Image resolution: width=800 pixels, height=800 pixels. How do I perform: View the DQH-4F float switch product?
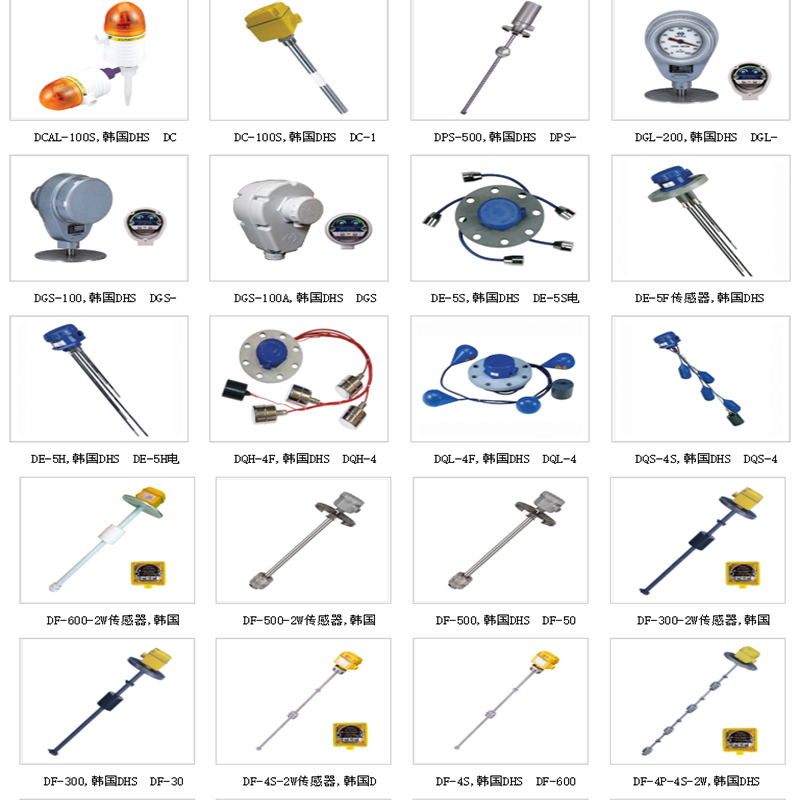(299, 380)
